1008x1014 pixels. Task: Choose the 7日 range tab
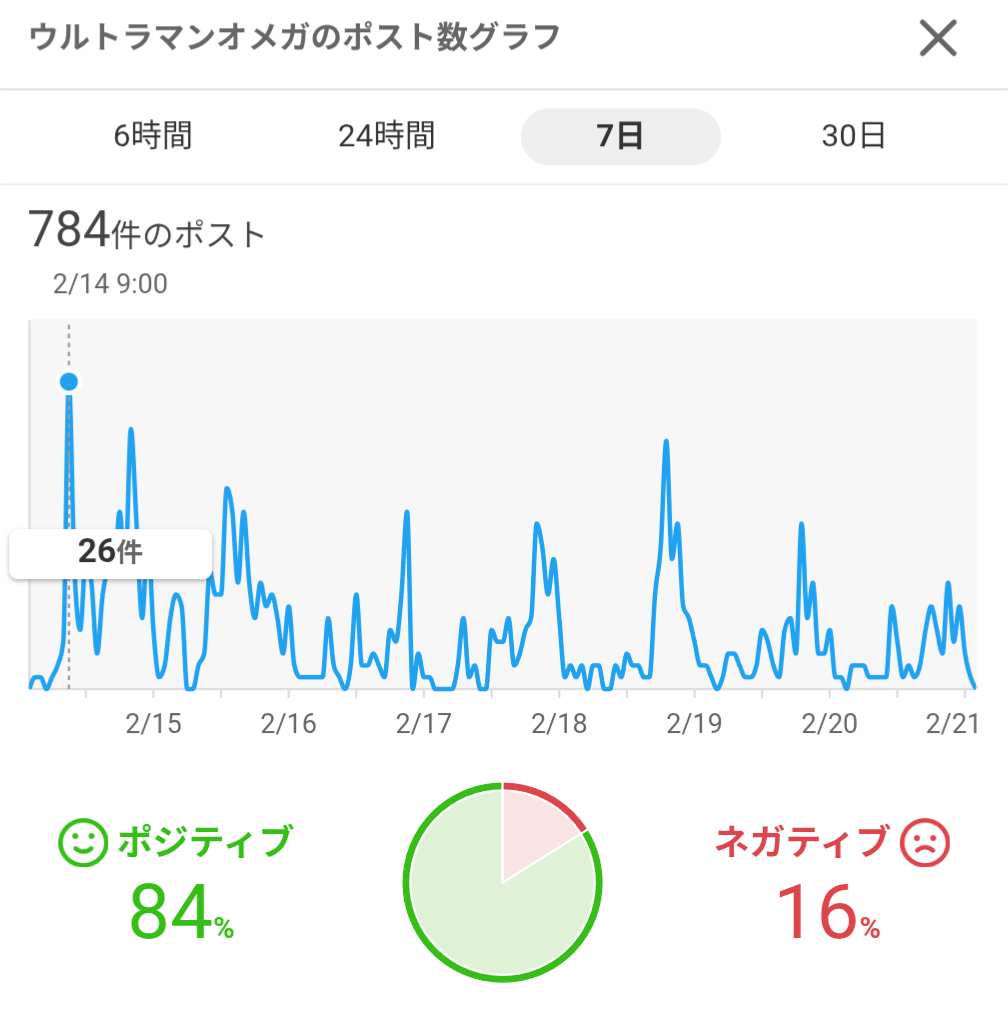pos(620,136)
